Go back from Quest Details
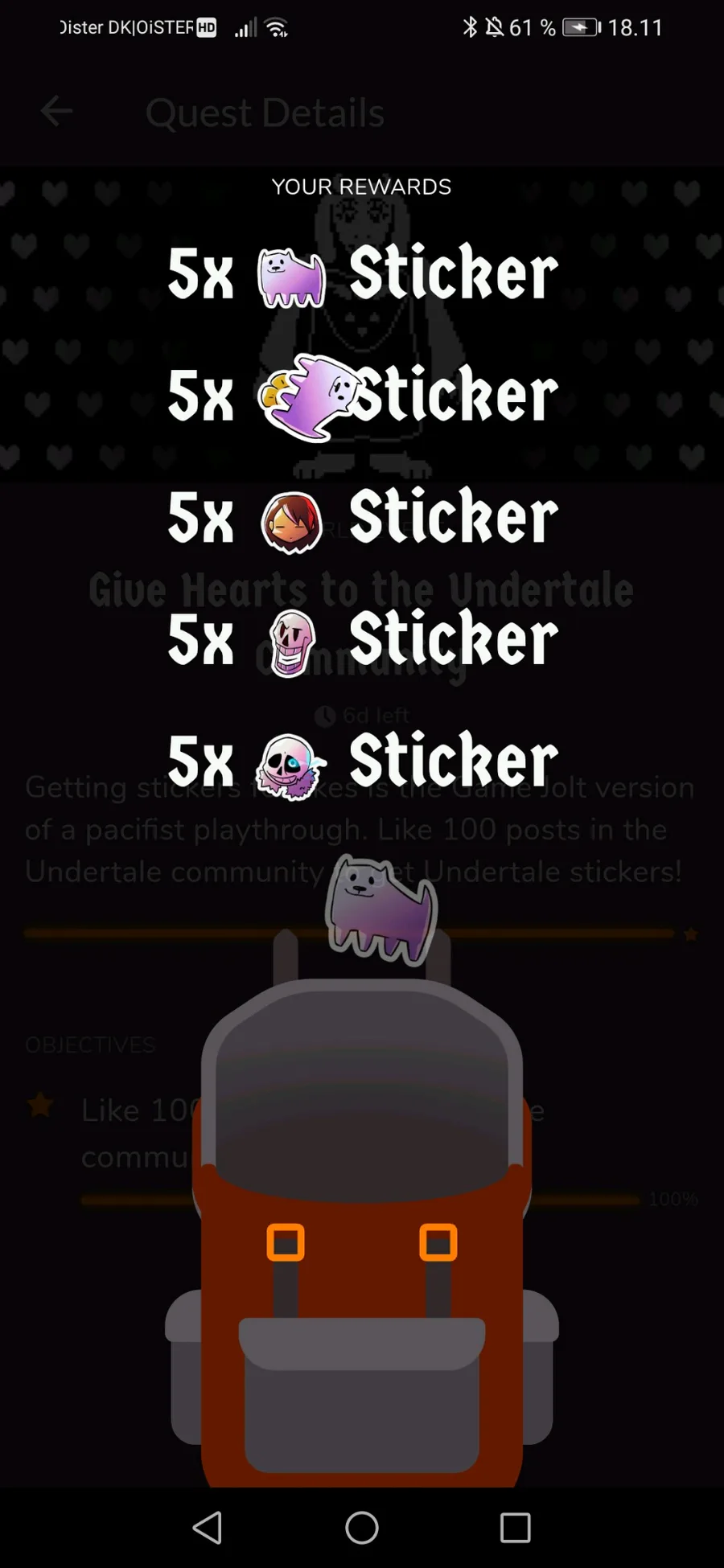The image size is (724, 1568). click(56, 112)
